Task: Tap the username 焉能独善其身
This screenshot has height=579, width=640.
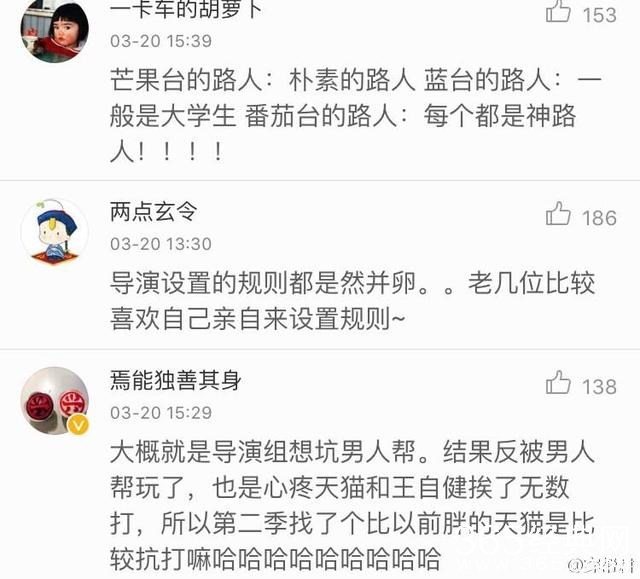Action: click(x=175, y=381)
